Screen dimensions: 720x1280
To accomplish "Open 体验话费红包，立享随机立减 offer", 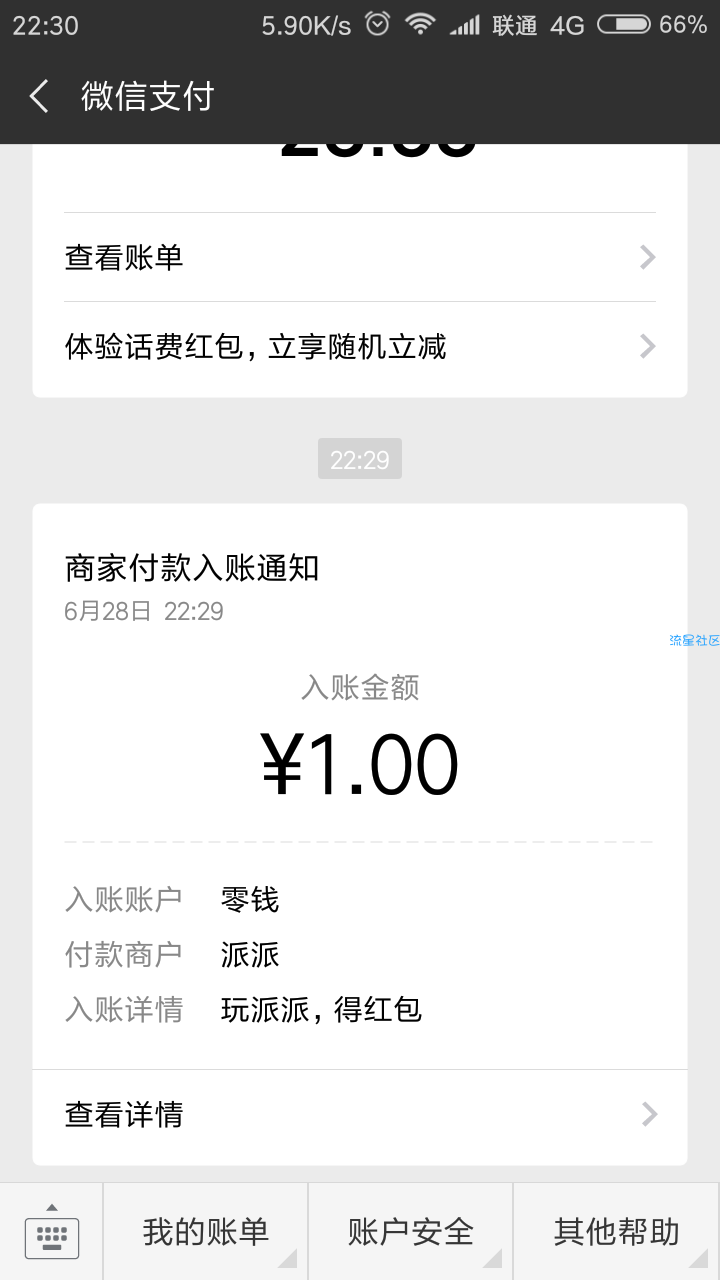I will (359, 347).
